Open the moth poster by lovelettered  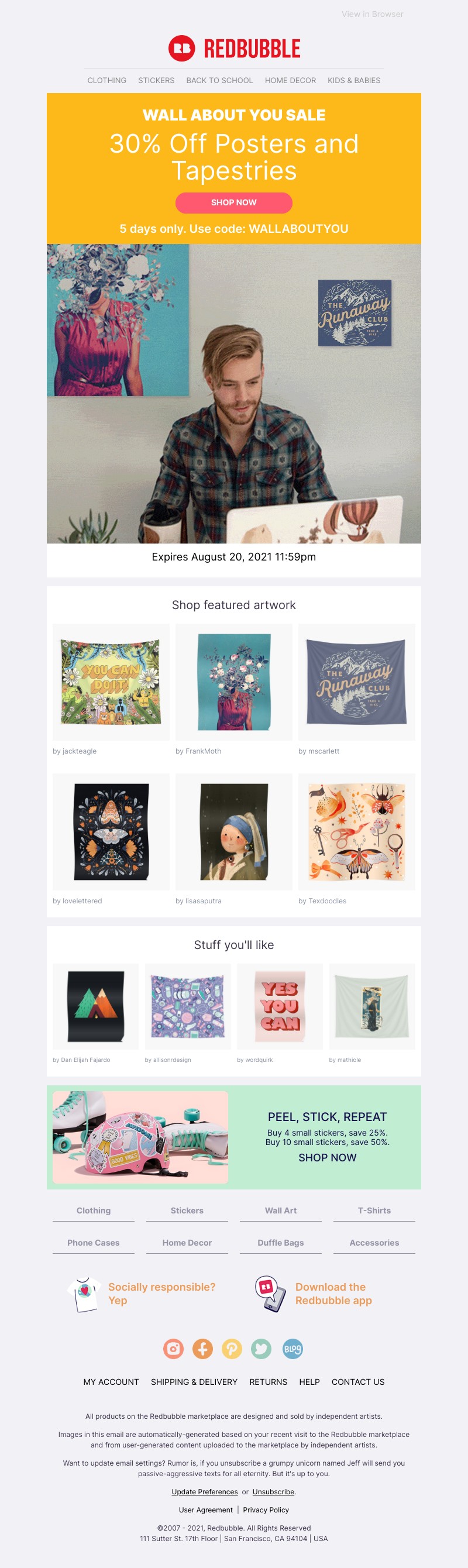pos(111,831)
